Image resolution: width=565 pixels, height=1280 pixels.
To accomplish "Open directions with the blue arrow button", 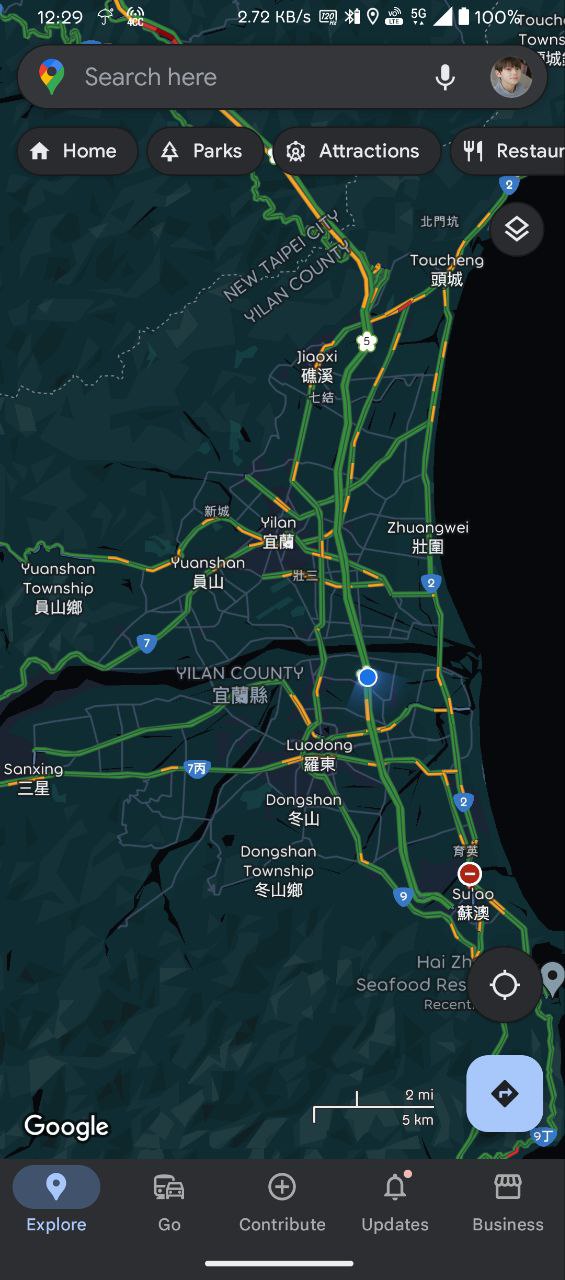I will pos(505,1094).
